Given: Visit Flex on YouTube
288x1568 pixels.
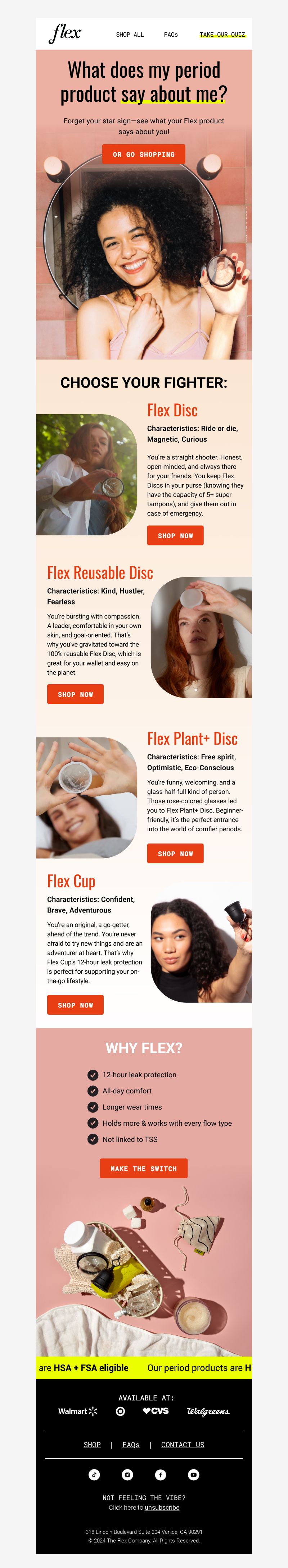Looking at the screenshot, I should click(x=194, y=1475).
